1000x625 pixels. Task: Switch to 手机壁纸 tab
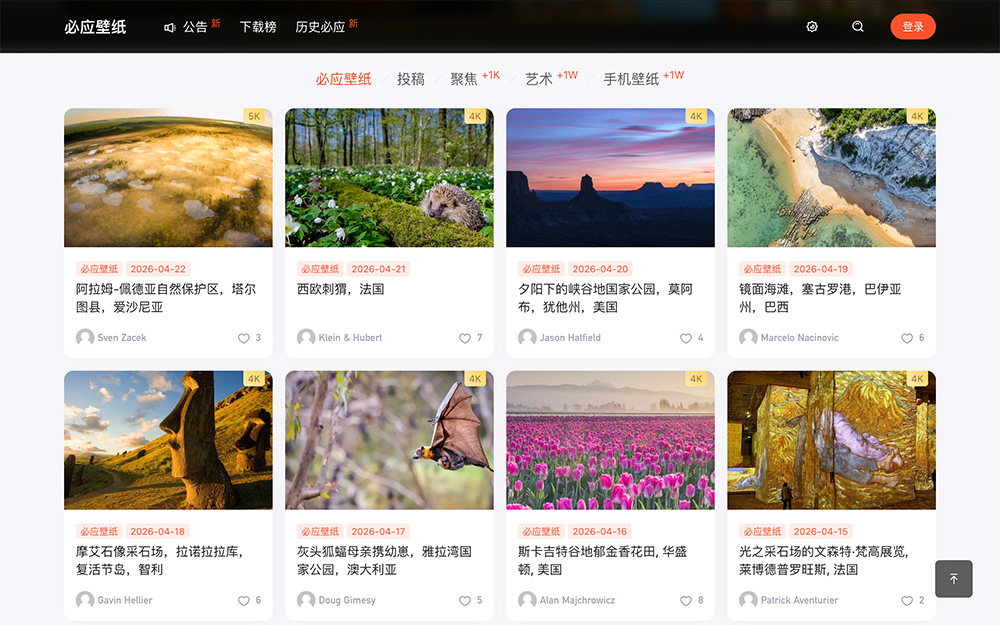pyautogui.click(x=631, y=79)
